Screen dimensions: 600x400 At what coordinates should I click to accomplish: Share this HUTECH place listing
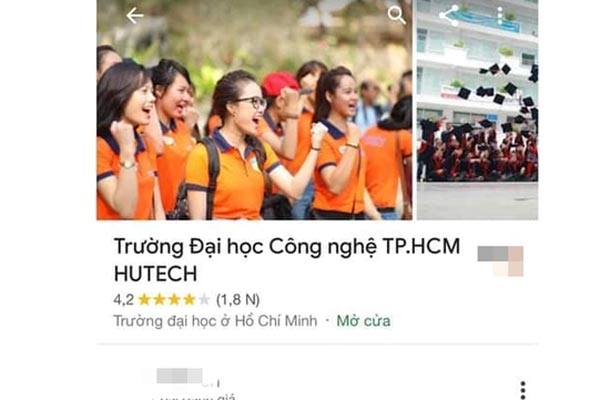click(449, 15)
